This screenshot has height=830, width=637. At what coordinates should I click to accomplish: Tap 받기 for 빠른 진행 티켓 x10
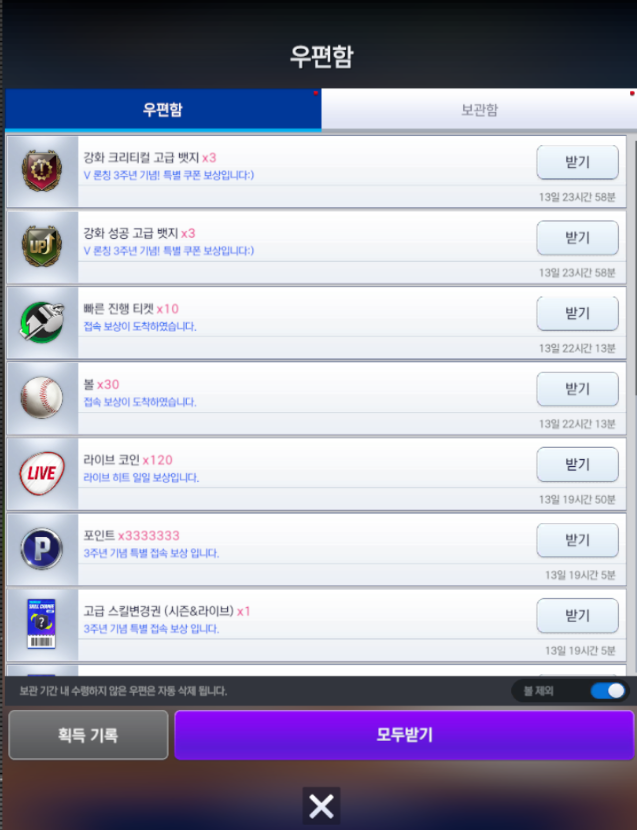tap(577, 313)
